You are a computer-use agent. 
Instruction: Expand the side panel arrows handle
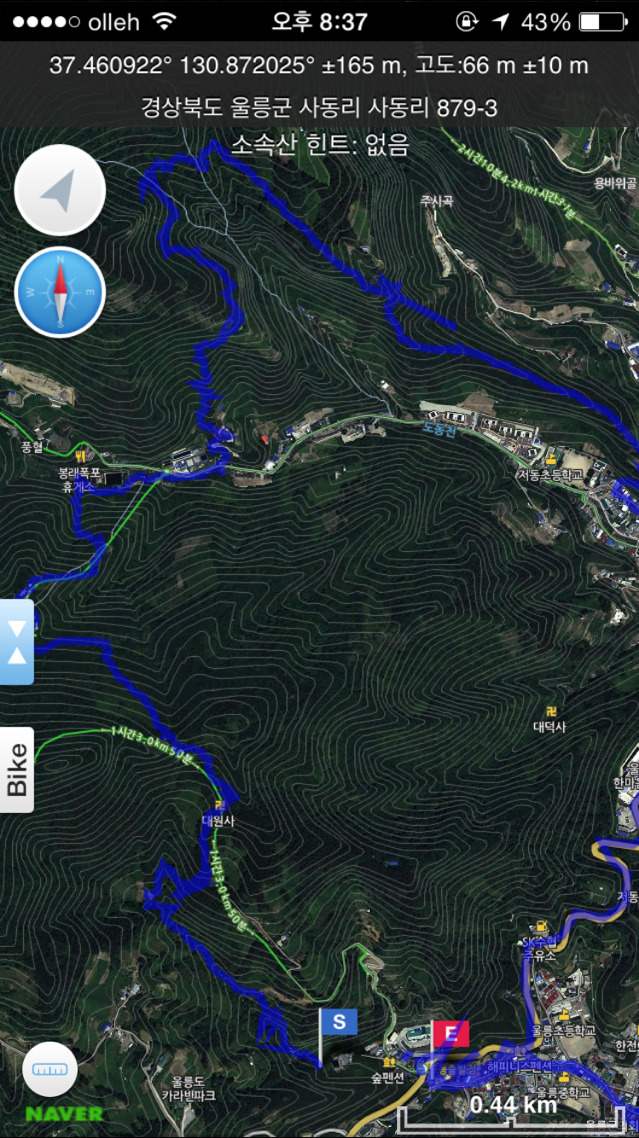pos(17,642)
